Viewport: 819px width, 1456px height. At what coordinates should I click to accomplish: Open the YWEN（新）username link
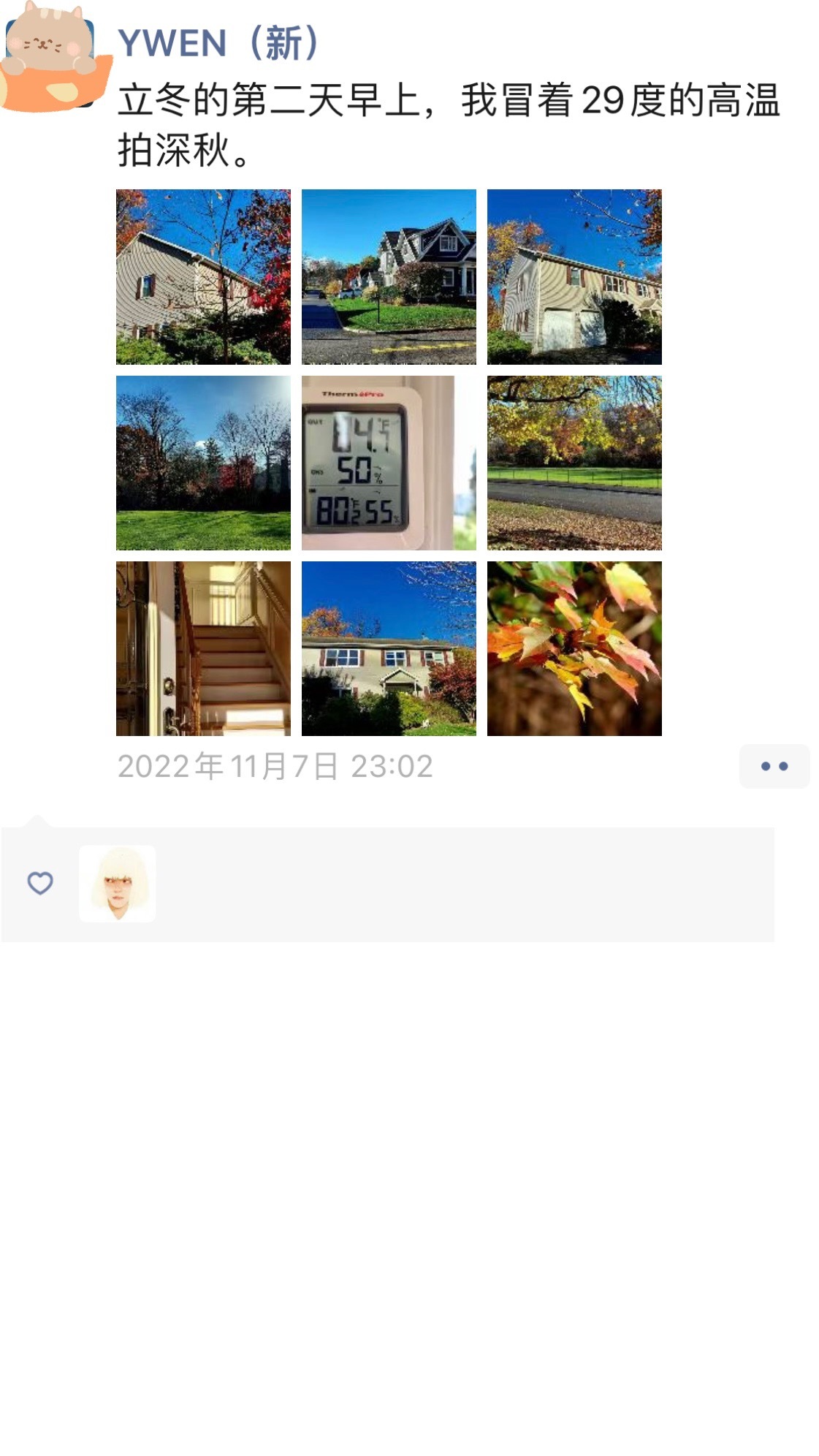point(218,44)
